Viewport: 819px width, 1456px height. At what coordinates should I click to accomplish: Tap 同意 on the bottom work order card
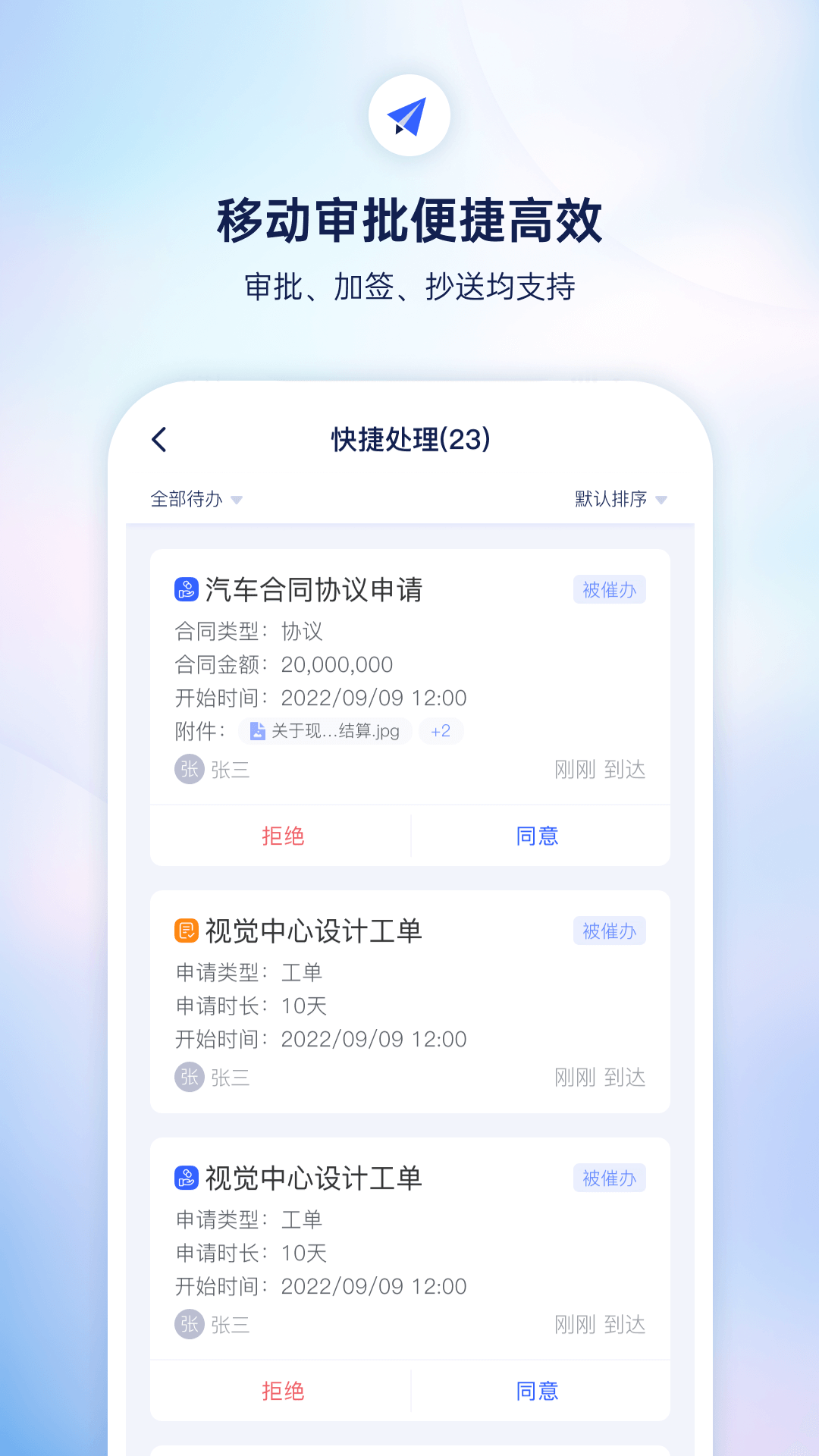pos(537,1390)
